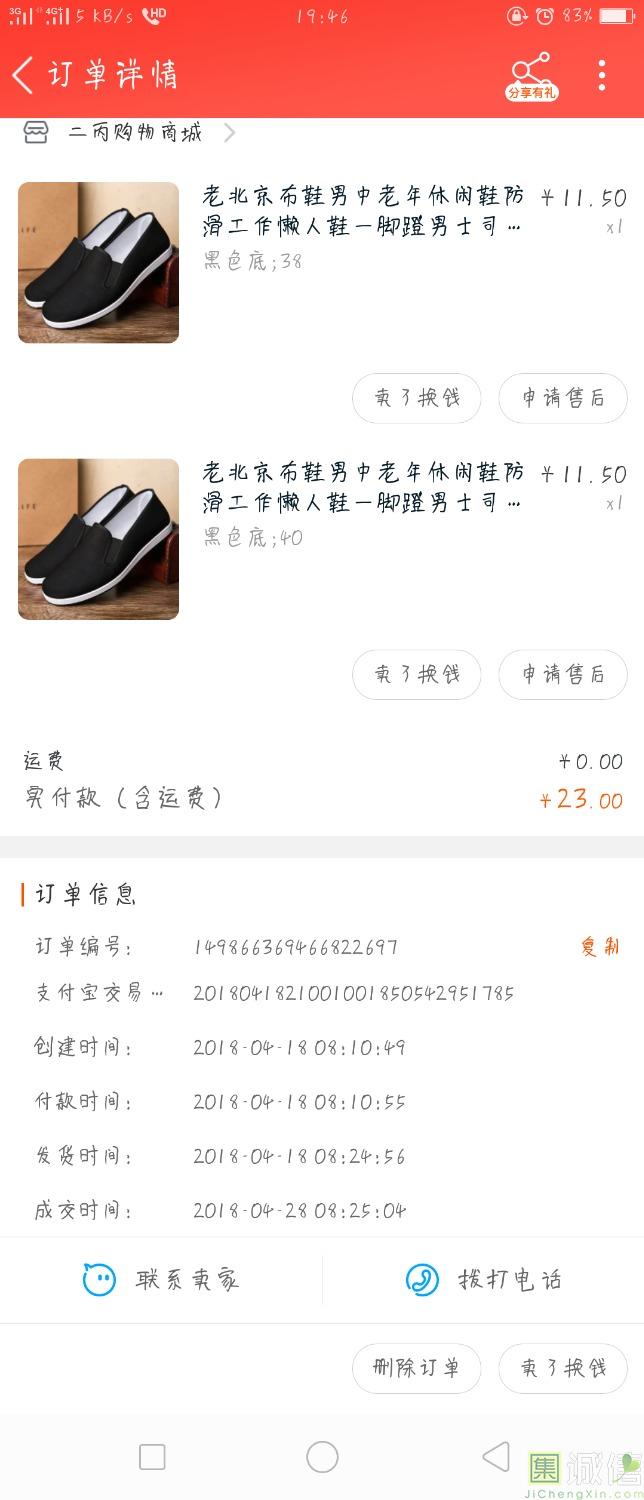Tap 卖了换钱 for the size 38 shoes

(x=416, y=398)
